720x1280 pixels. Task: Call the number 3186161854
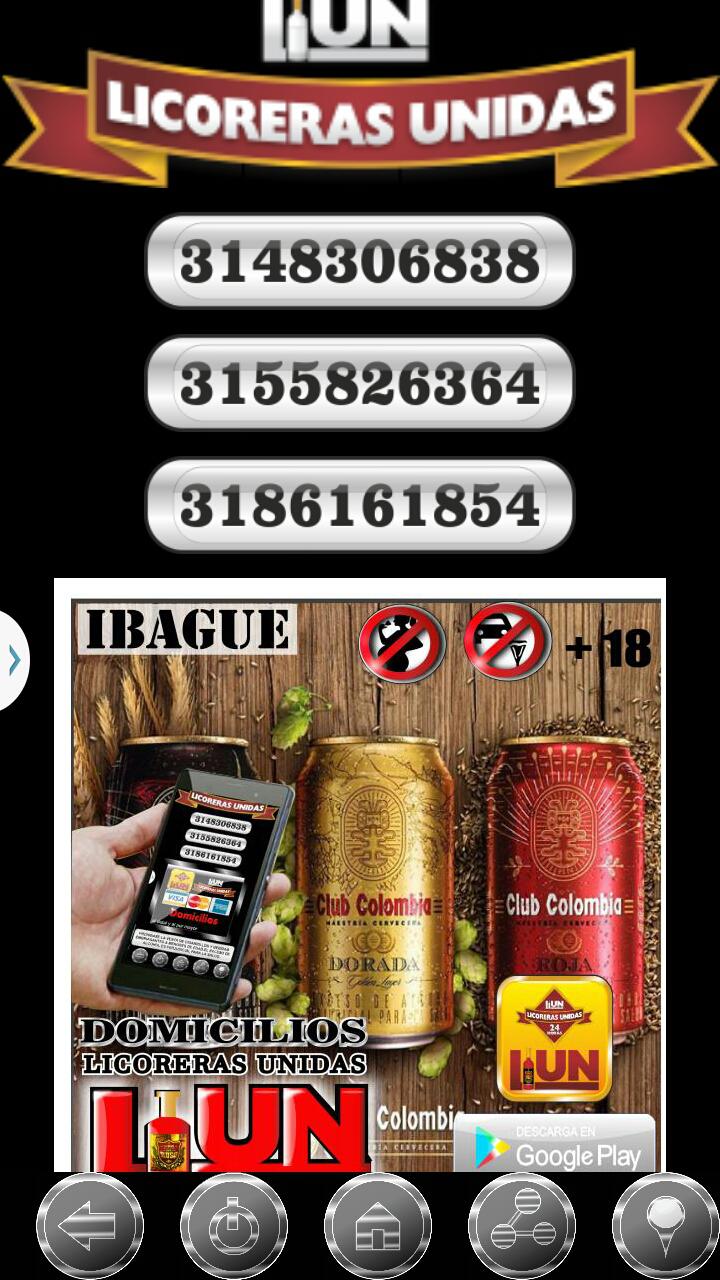tap(360, 506)
